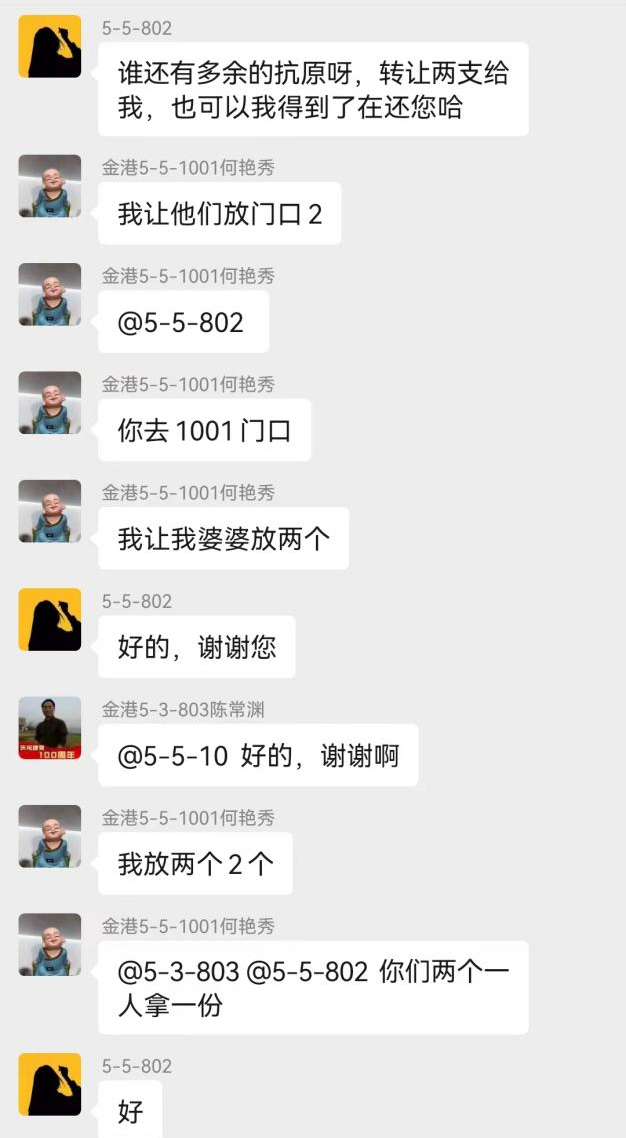The width and height of the screenshot is (626, 1138).
Task: Open avatar beside message asking for spare antigen kits
Action: (x=50, y=46)
